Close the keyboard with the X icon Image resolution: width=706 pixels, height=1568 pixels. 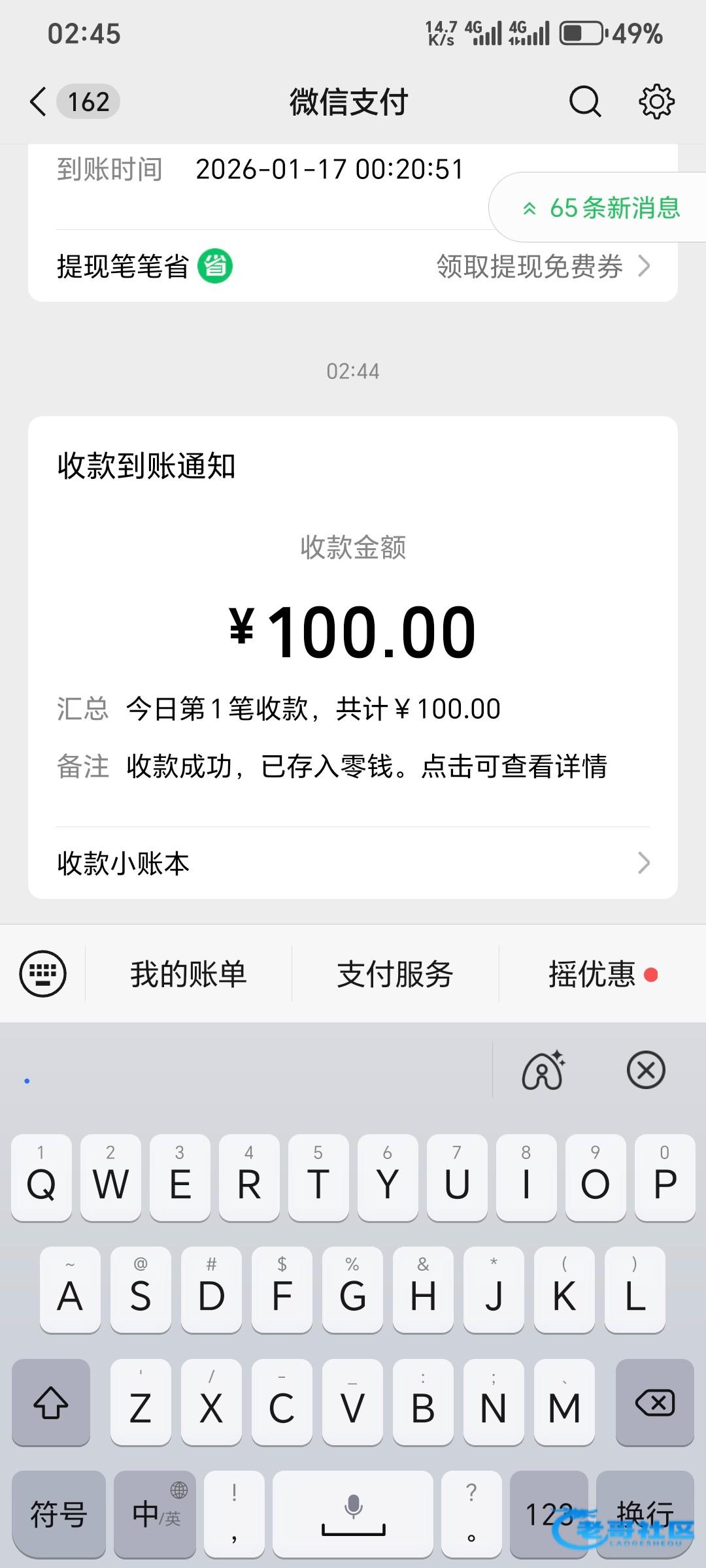[x=646, y=1070]
